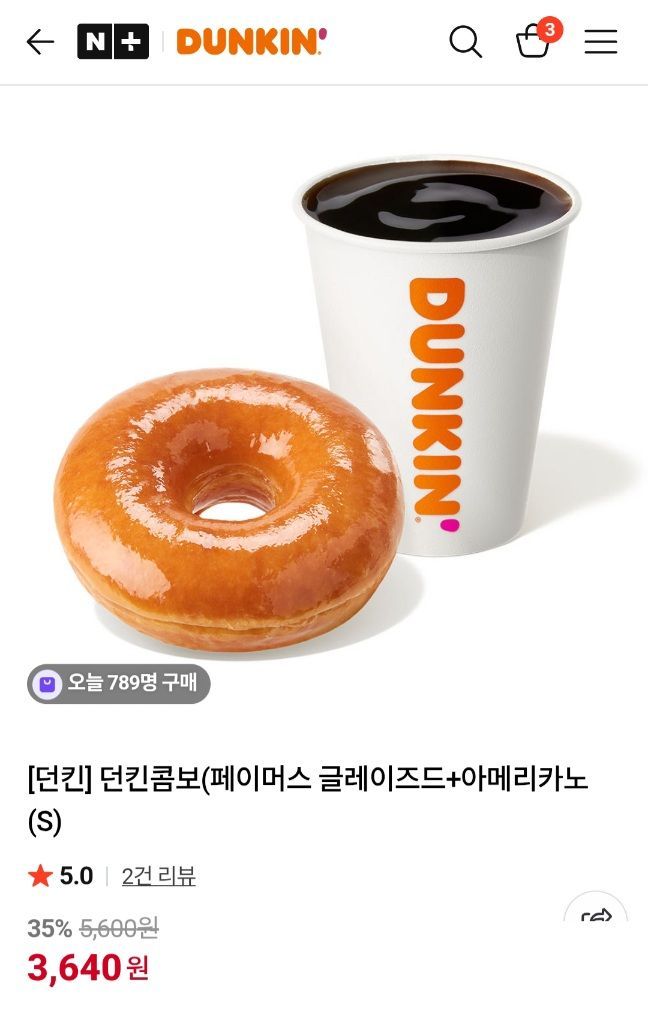
Task: Share this Dunkin' combo product
Action: 596,914
